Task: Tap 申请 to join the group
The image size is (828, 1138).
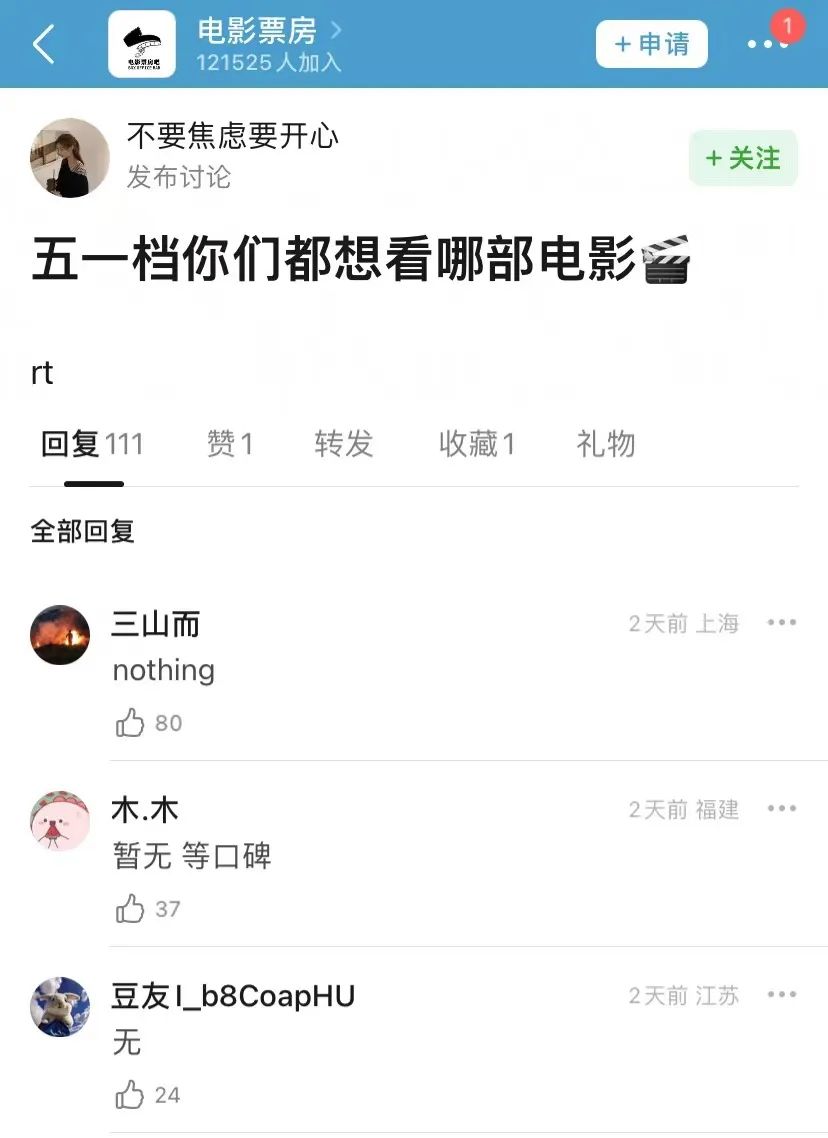Action: point(651,44)
